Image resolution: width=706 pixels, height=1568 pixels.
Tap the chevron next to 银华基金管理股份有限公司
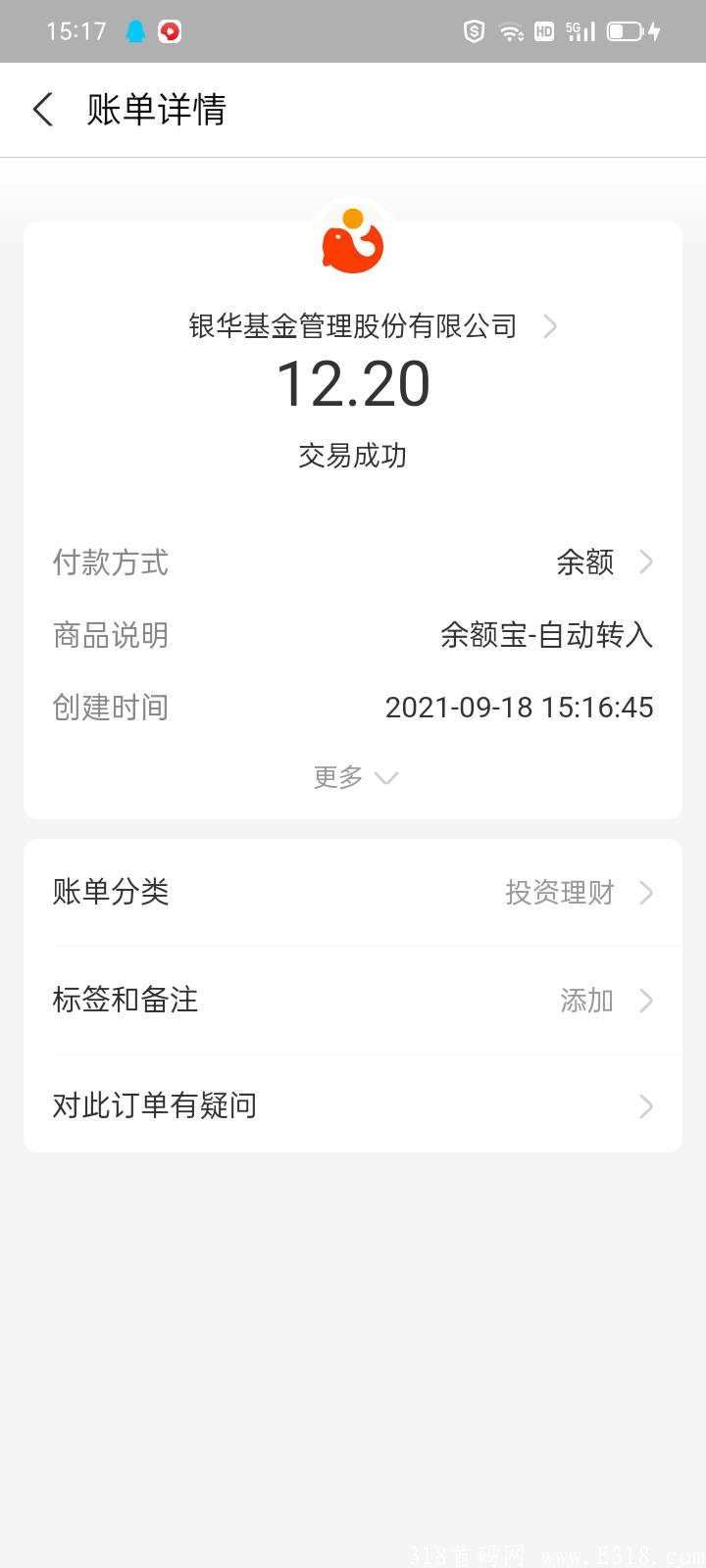coord(550,326)
